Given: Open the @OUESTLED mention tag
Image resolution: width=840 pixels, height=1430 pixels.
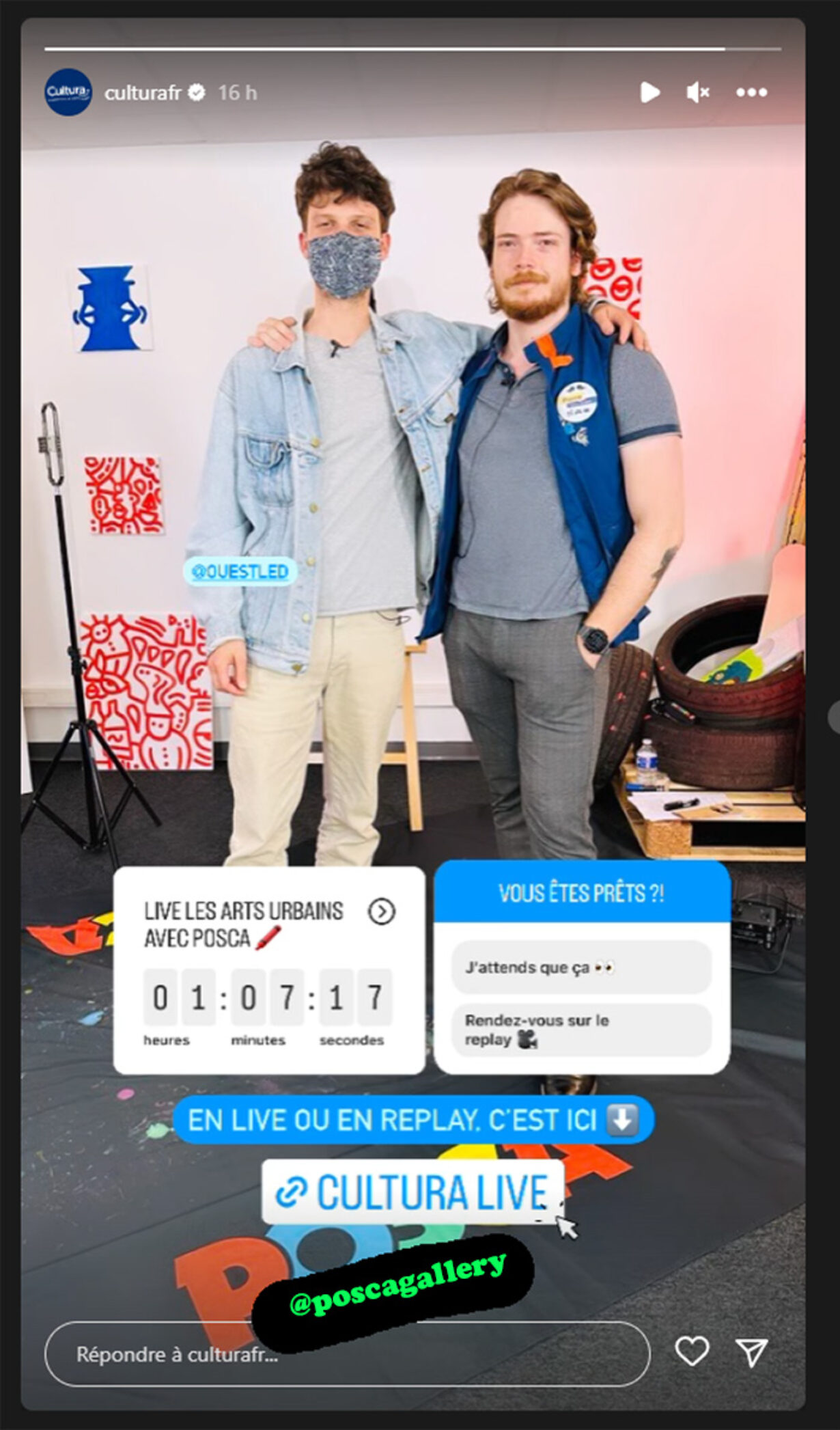Looking at the screenshot, I should (x=240, y=571).
